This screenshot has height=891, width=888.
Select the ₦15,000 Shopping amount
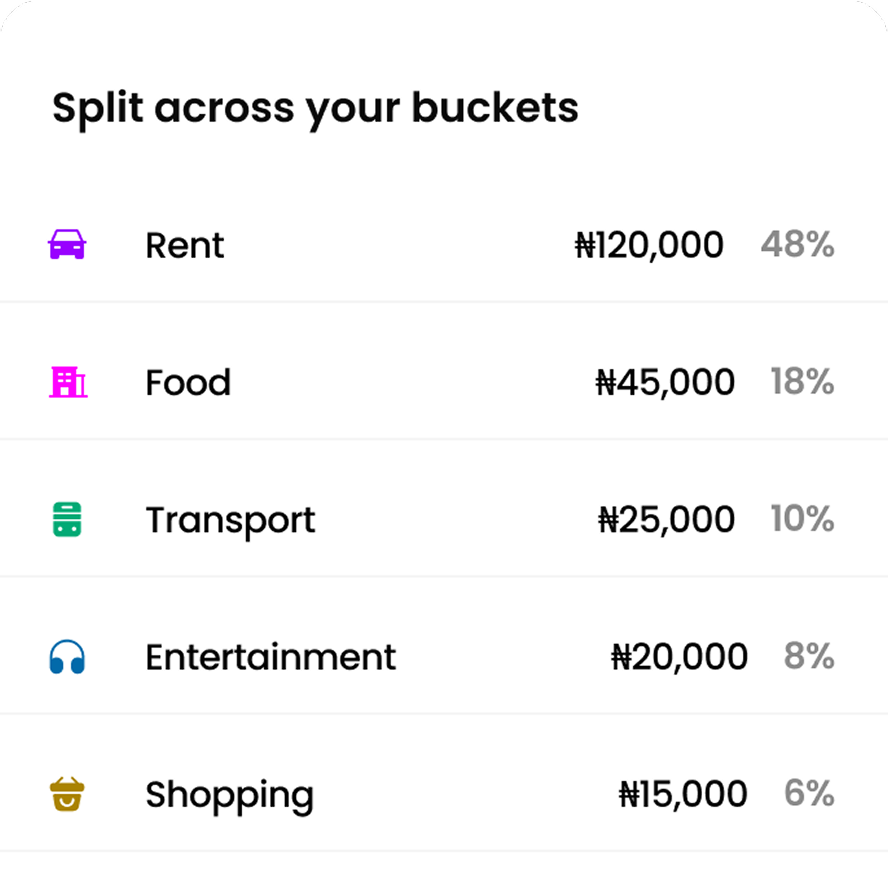(686, 794)
